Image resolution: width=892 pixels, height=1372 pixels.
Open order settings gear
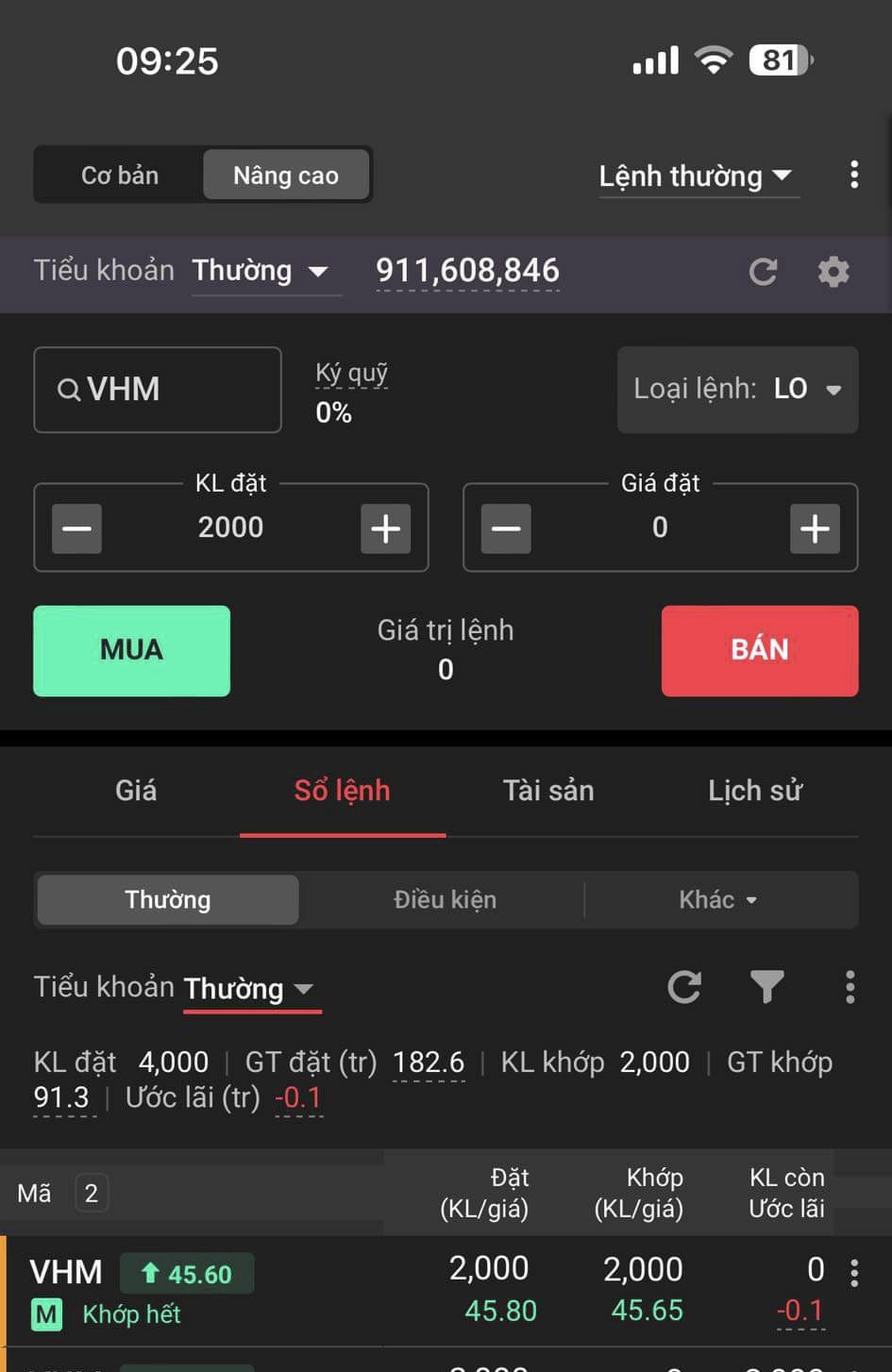tap(833, 272)
